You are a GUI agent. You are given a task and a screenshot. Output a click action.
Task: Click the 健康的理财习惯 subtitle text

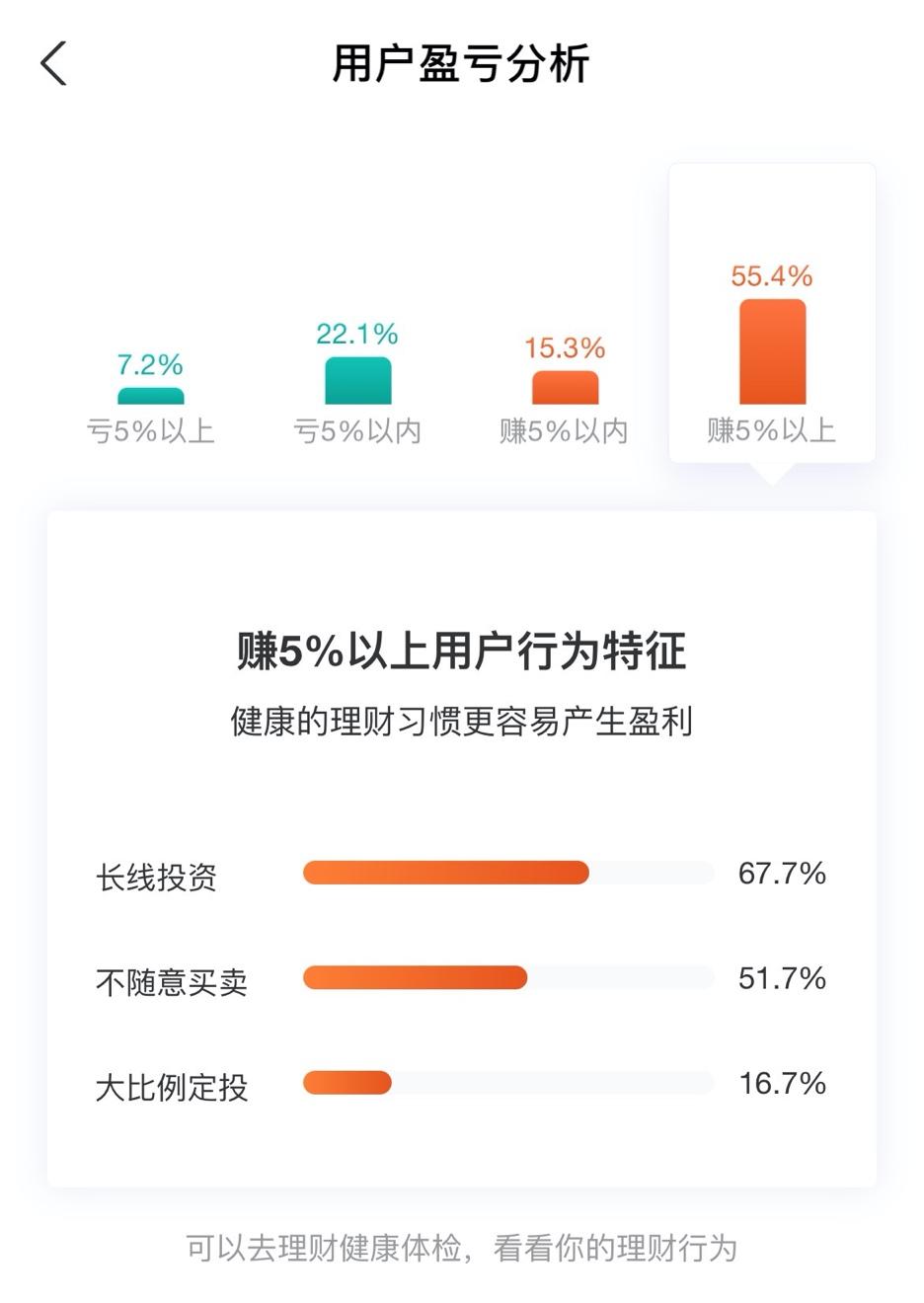click(x=461, y=722)
